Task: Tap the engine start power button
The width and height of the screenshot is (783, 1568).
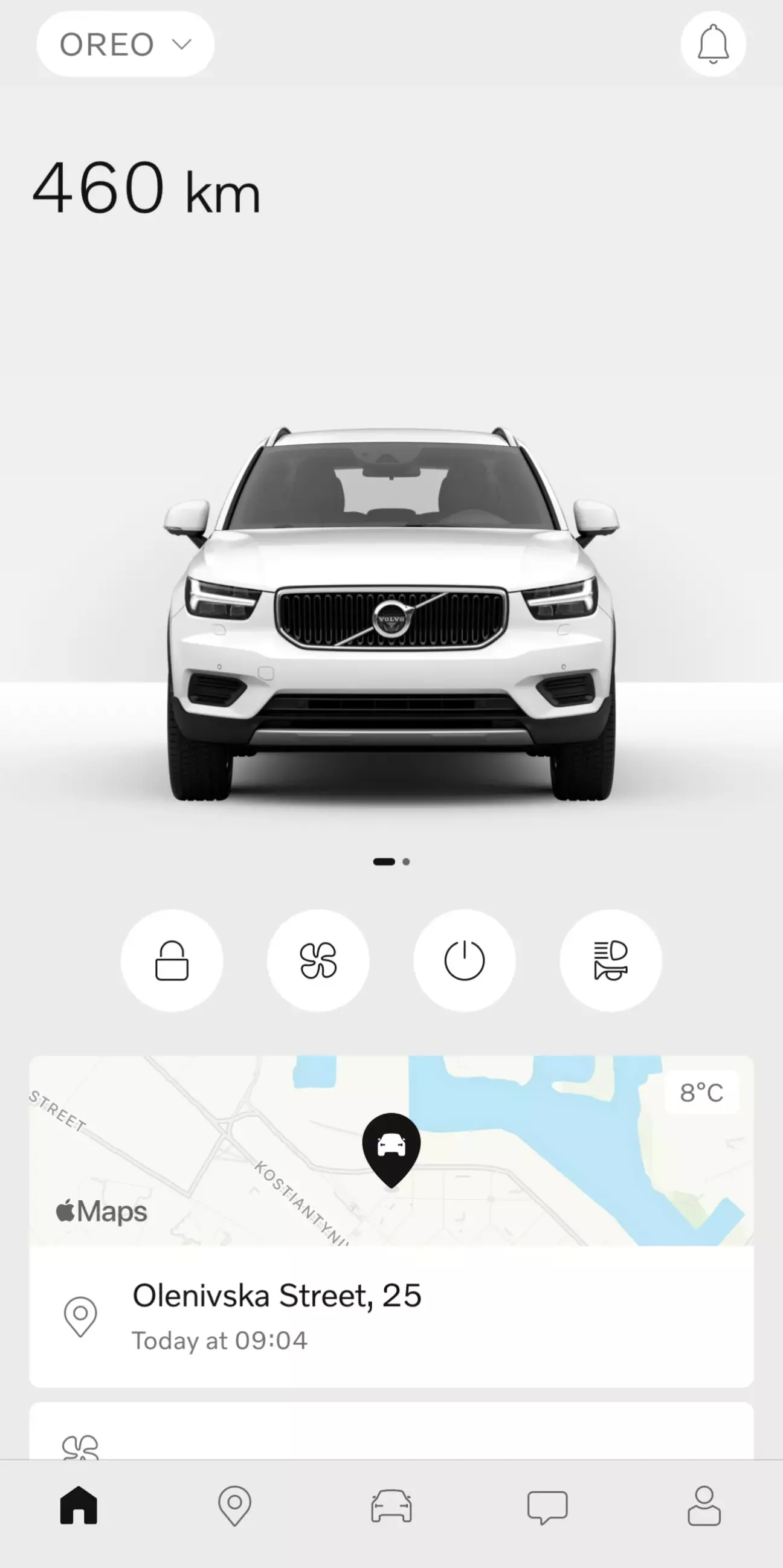Action: 464,960
